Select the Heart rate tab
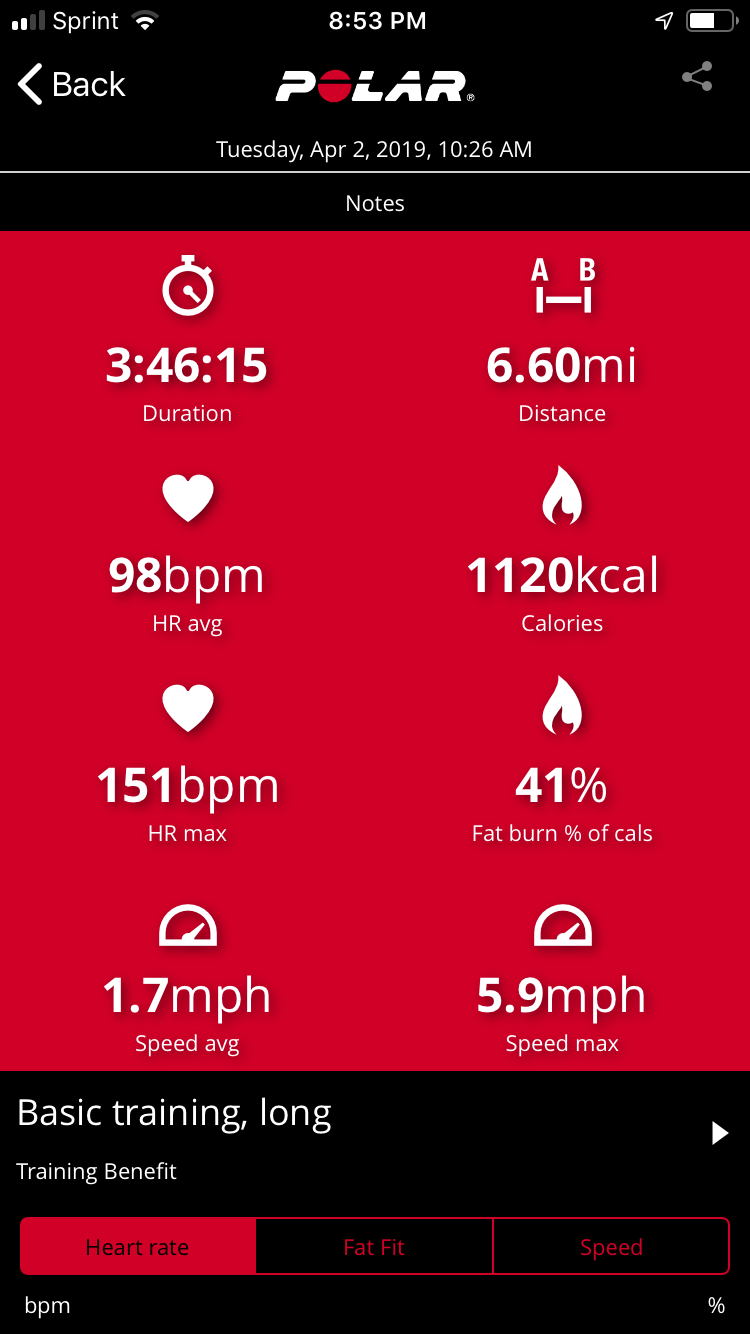Viewport: 750px width, 1334px height. [x=138, y=1246]
